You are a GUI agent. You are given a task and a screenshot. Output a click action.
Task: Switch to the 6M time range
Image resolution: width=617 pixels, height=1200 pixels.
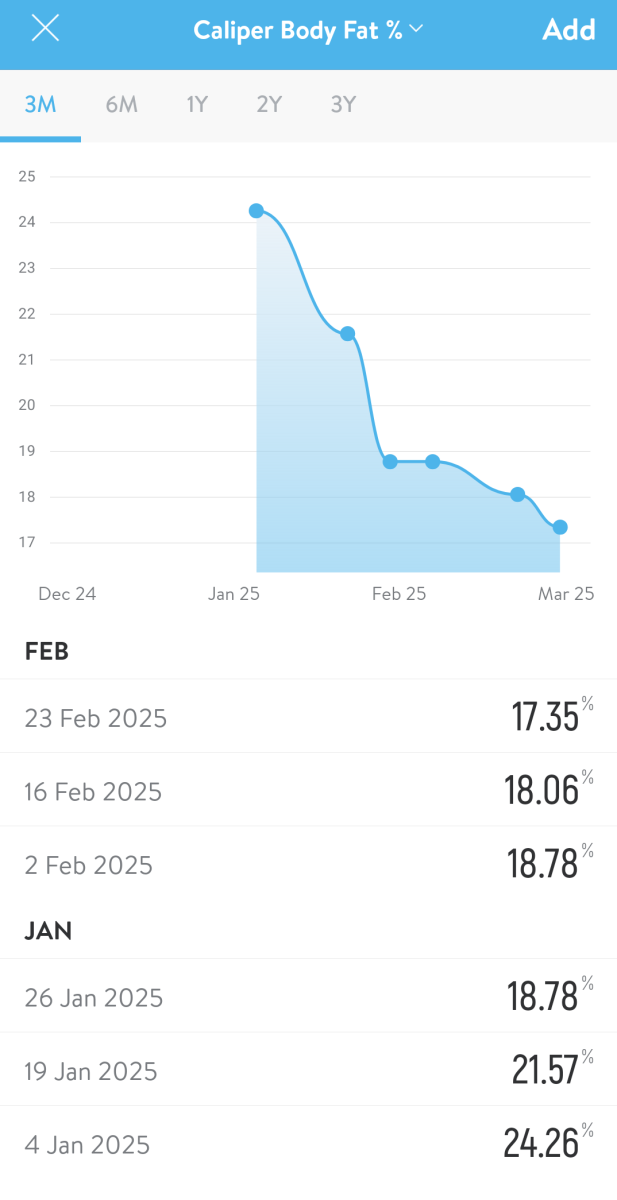[x=121, y=104]
